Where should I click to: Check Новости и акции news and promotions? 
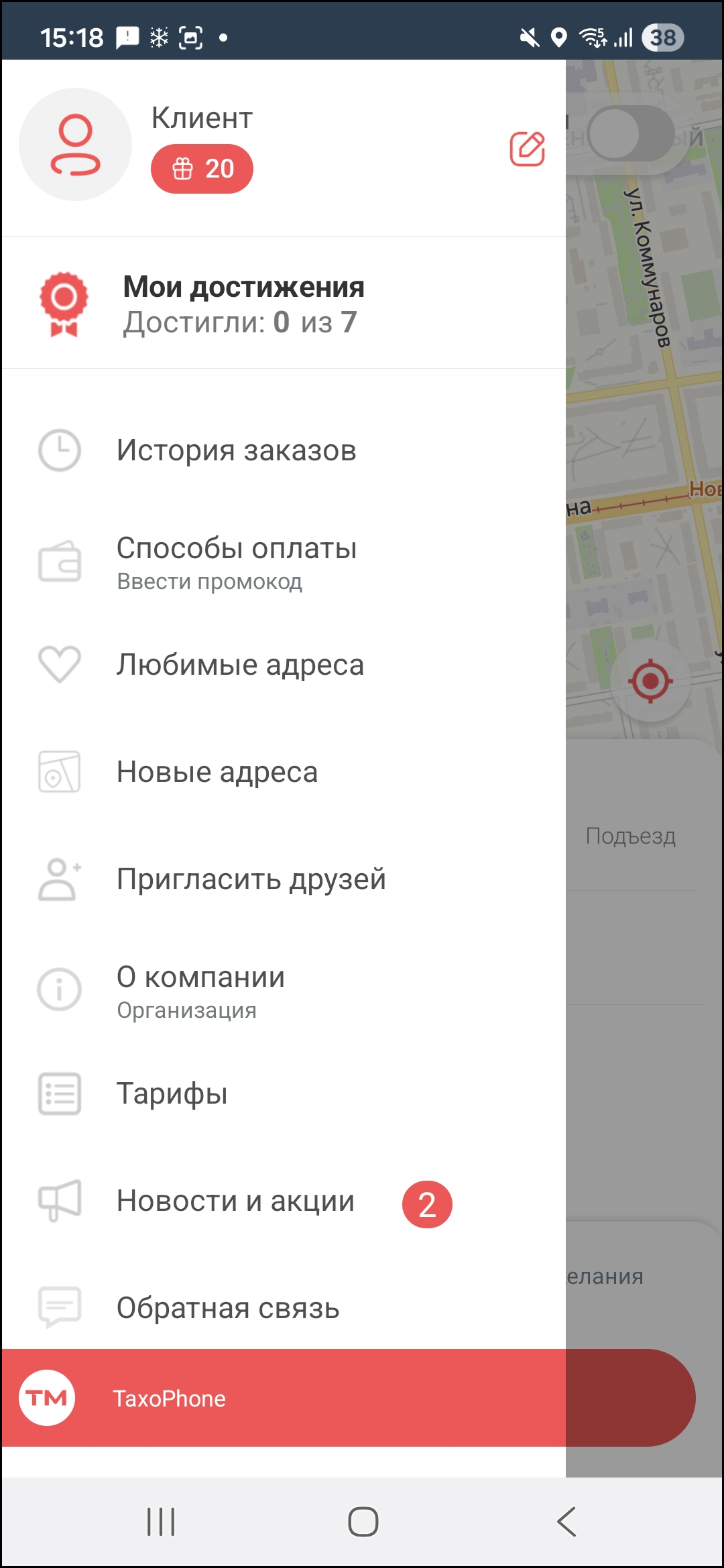coord(235,1201)
